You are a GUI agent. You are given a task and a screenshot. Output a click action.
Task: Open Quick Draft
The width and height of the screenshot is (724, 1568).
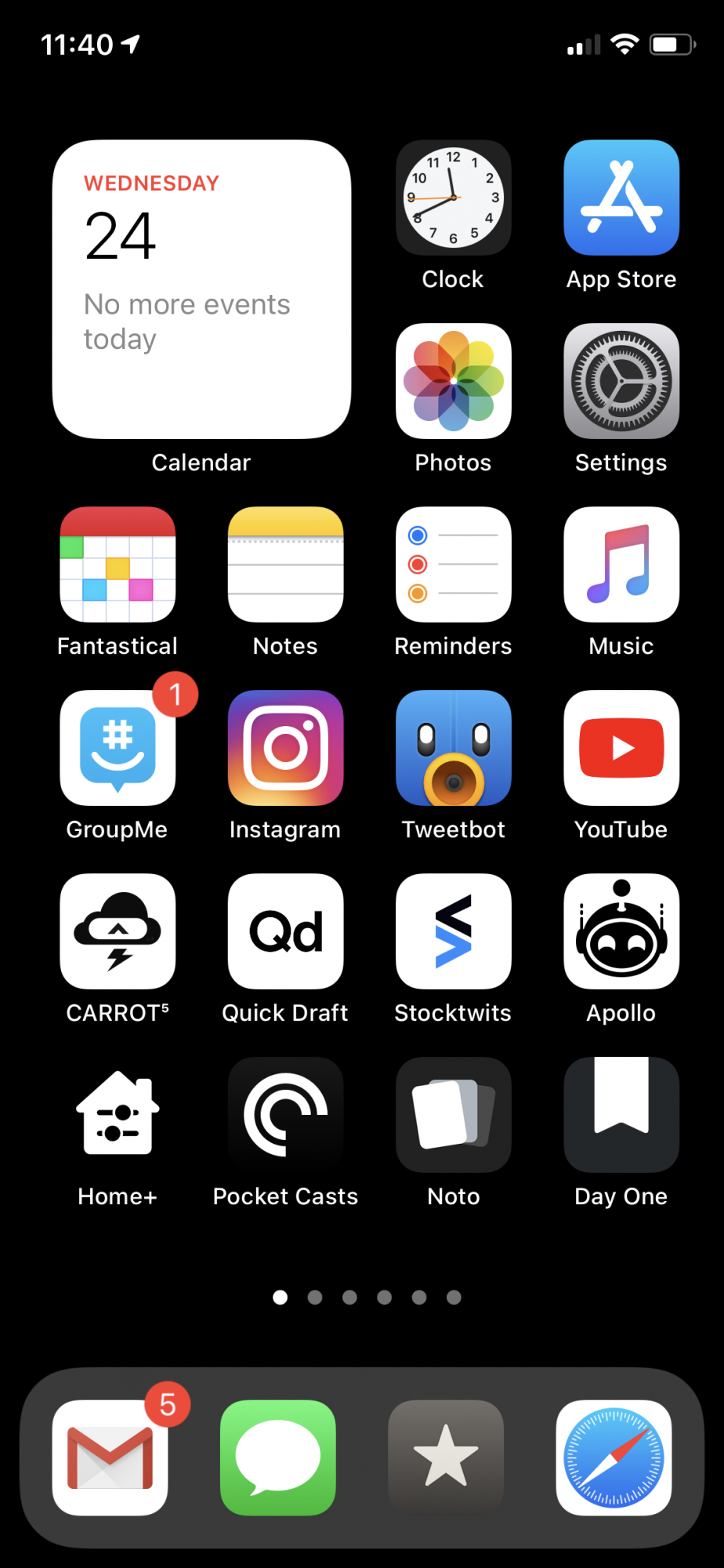pyautogui.click(x=285, y=931)
